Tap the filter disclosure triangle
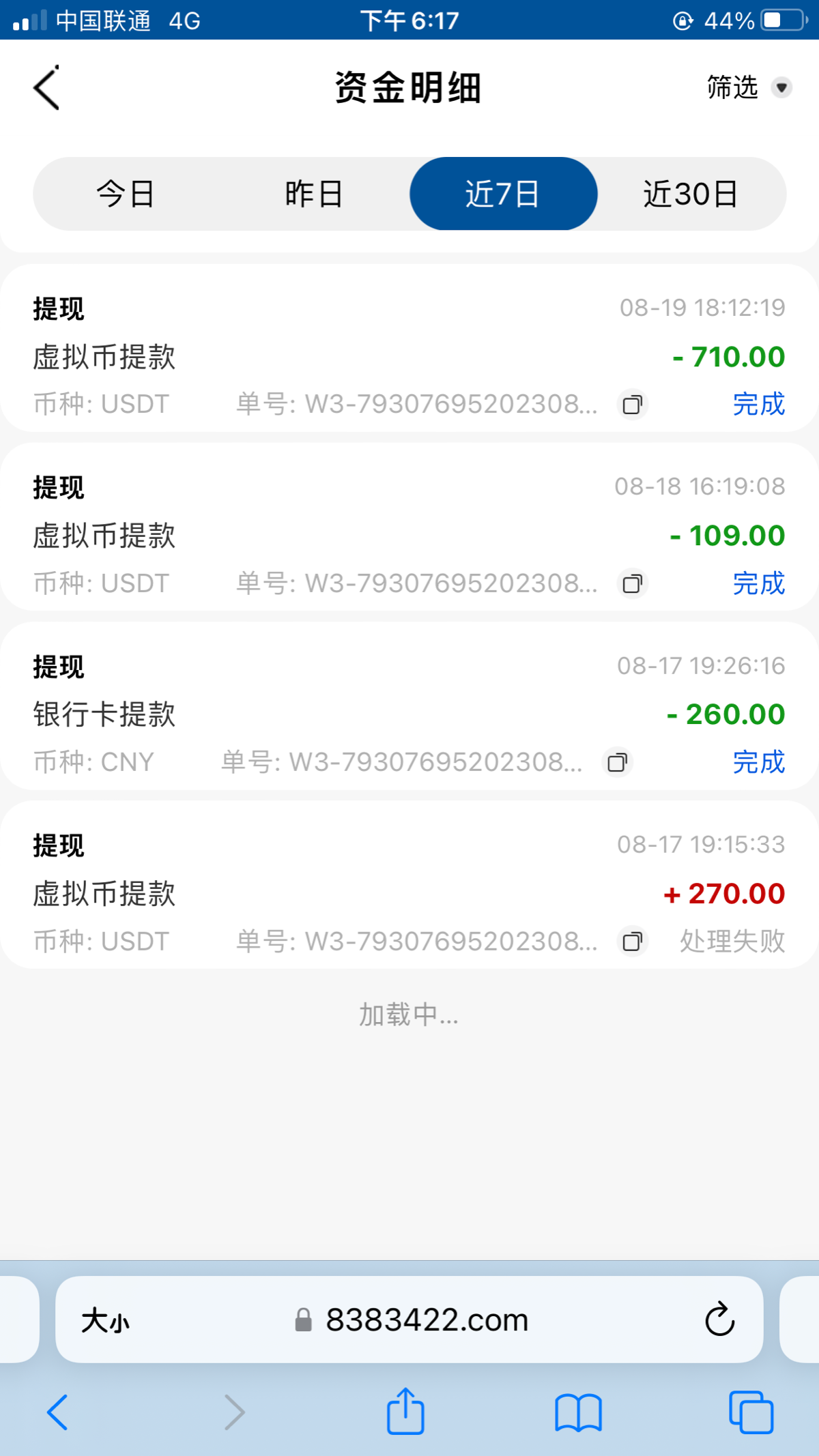This screenshot has width=819, height=1456. coord(782,87)
